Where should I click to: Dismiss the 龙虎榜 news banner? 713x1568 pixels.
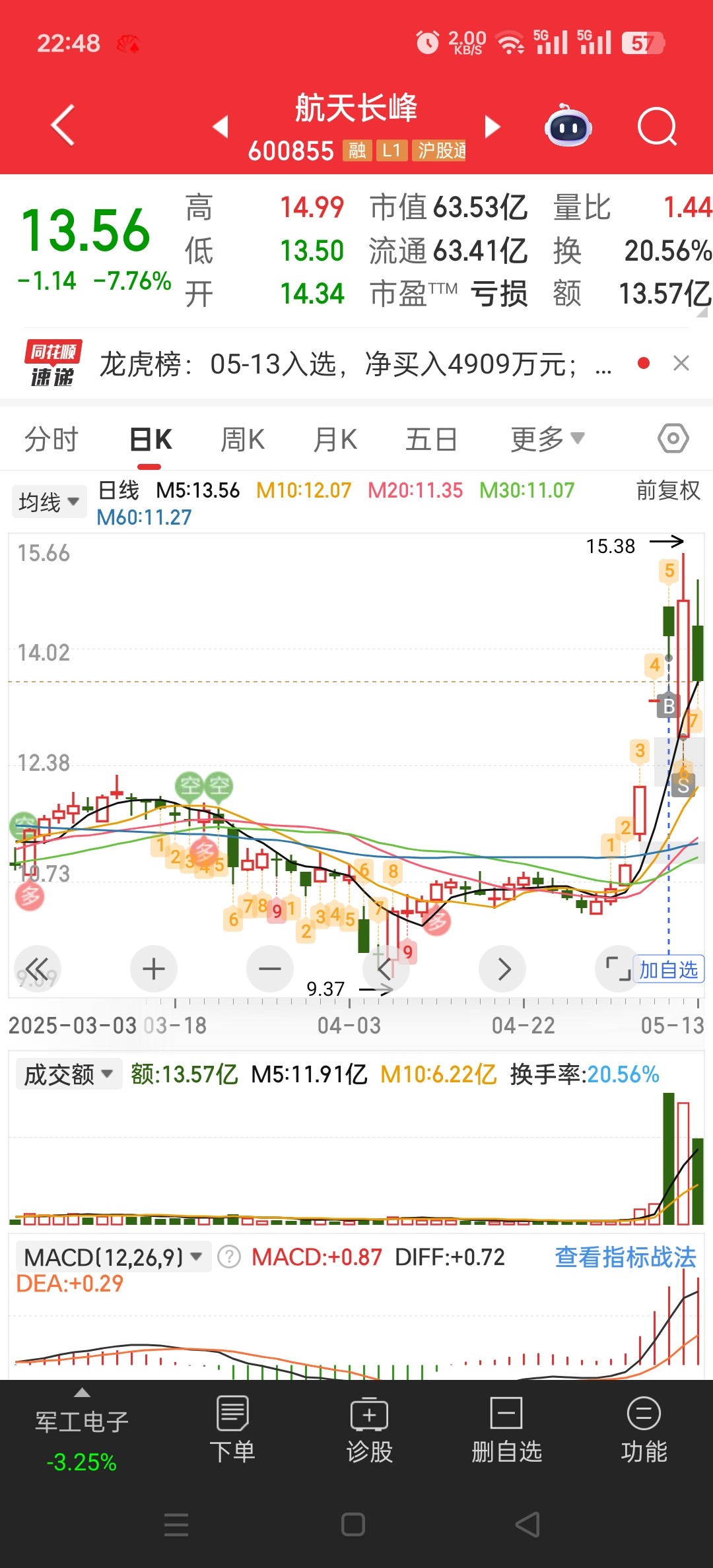681,363
